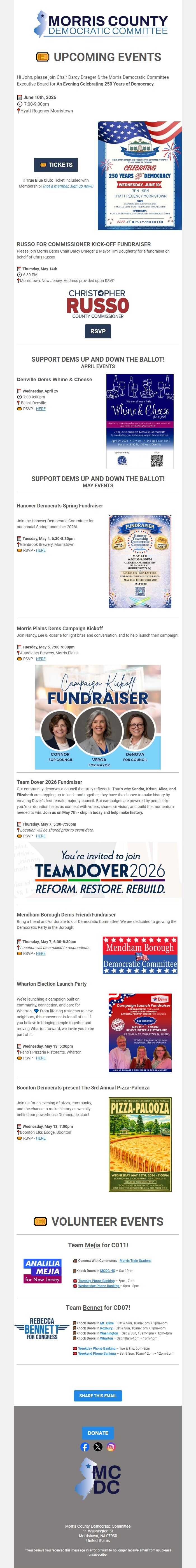Tap the SHARE THIS EMAIL button
The image size is (196, 1568).
[x=97, y=1396]
